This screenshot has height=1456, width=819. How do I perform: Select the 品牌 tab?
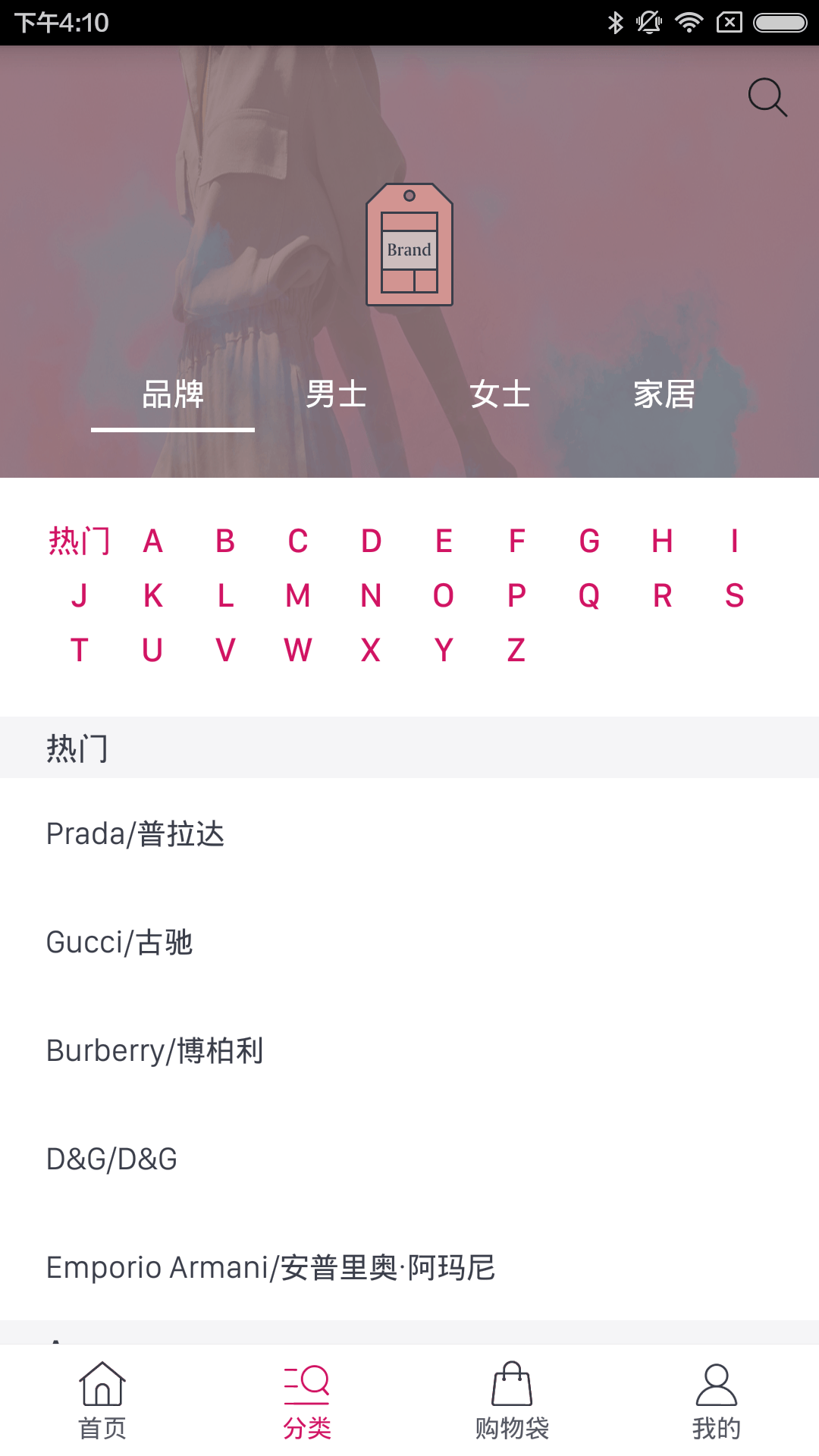[173, 394]
